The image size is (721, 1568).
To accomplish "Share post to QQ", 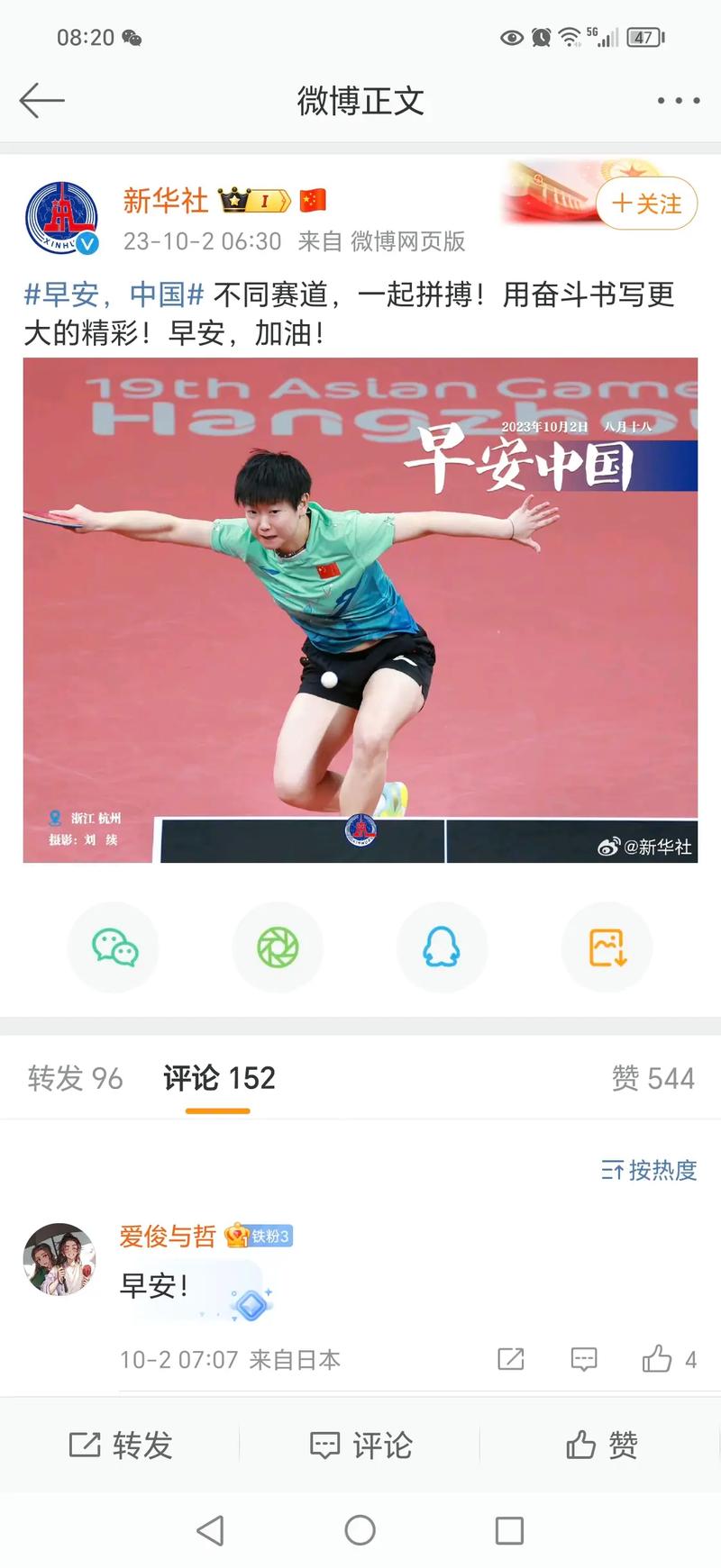I will coord(442,947).
